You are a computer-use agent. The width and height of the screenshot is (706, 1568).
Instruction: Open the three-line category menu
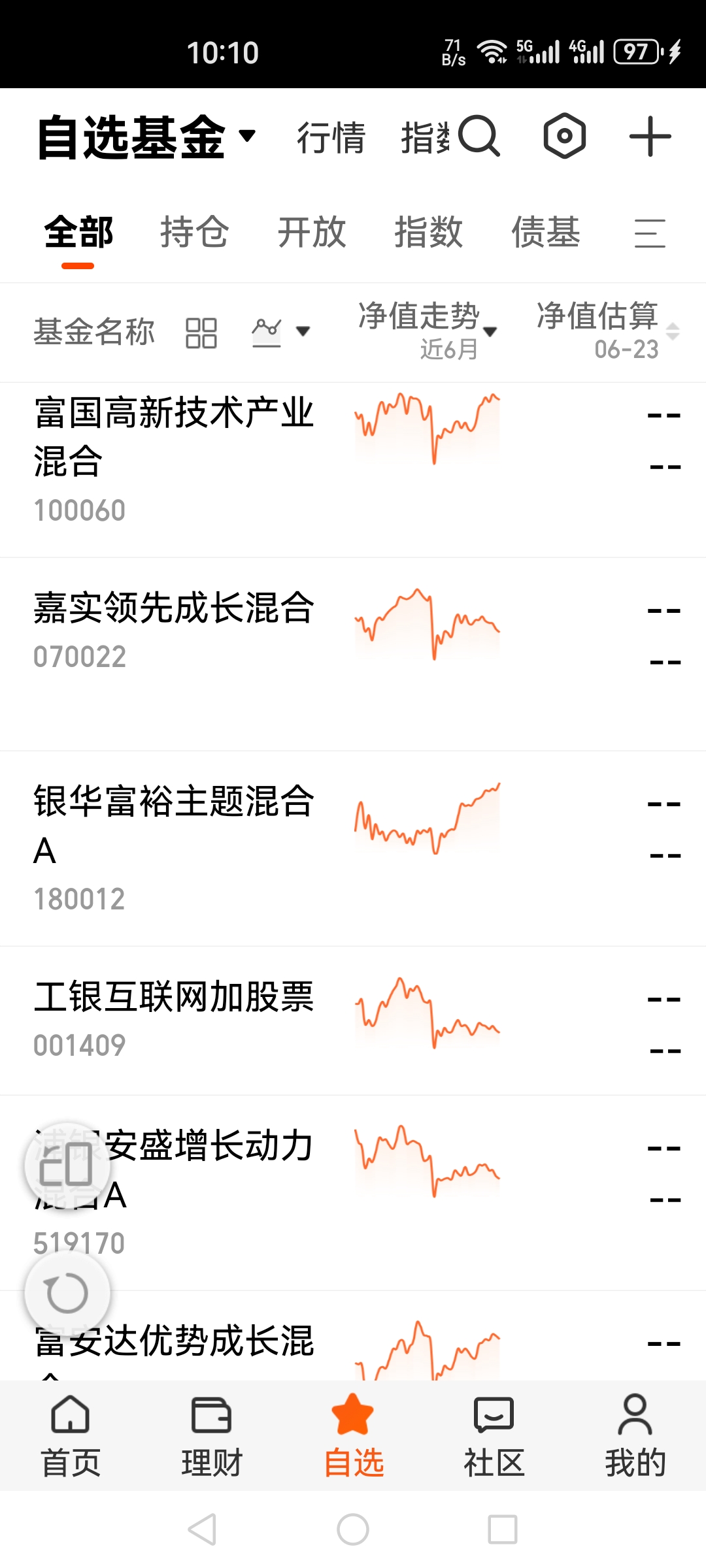650,233
